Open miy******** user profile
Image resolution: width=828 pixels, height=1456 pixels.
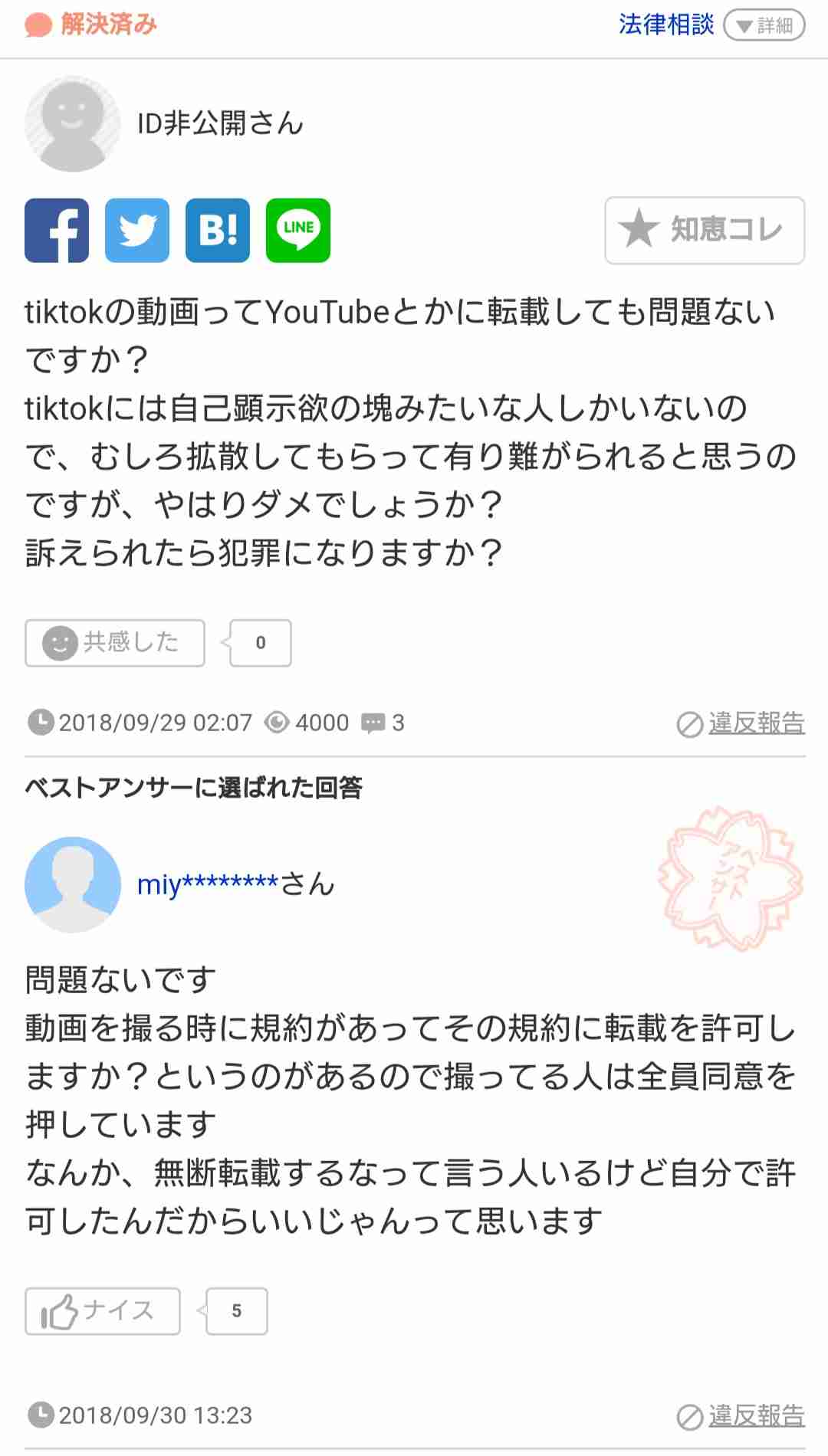coord(207,884)
